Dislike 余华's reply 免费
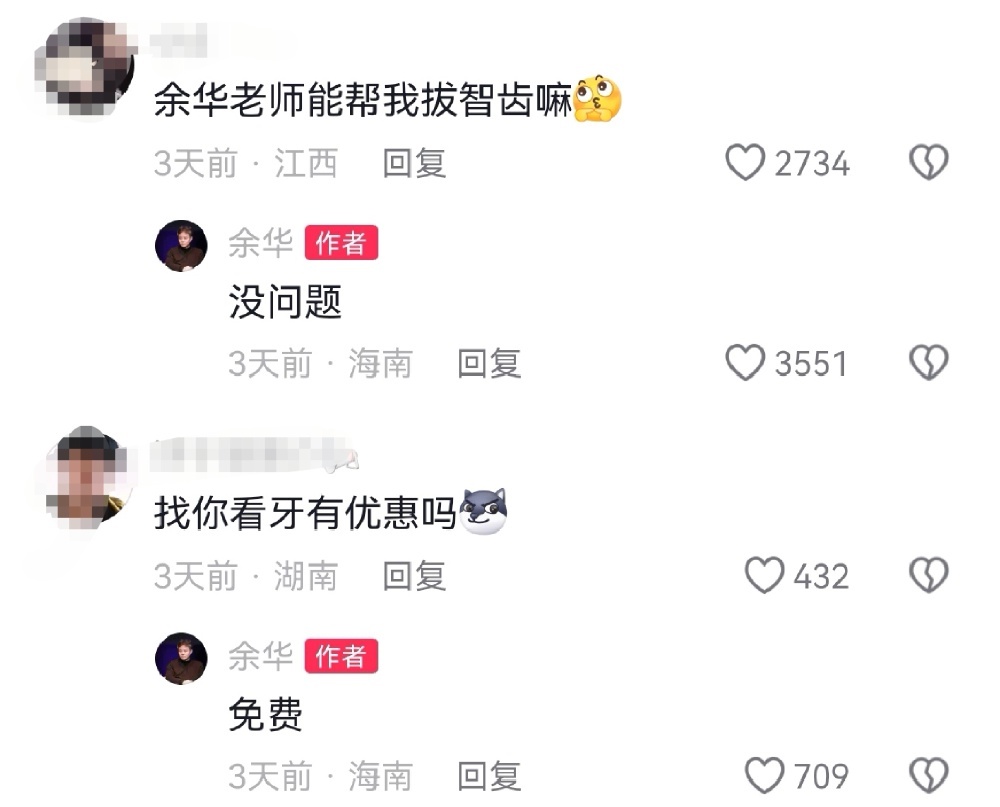Viewport: 1000px width, 807px height. pos(928,775)
